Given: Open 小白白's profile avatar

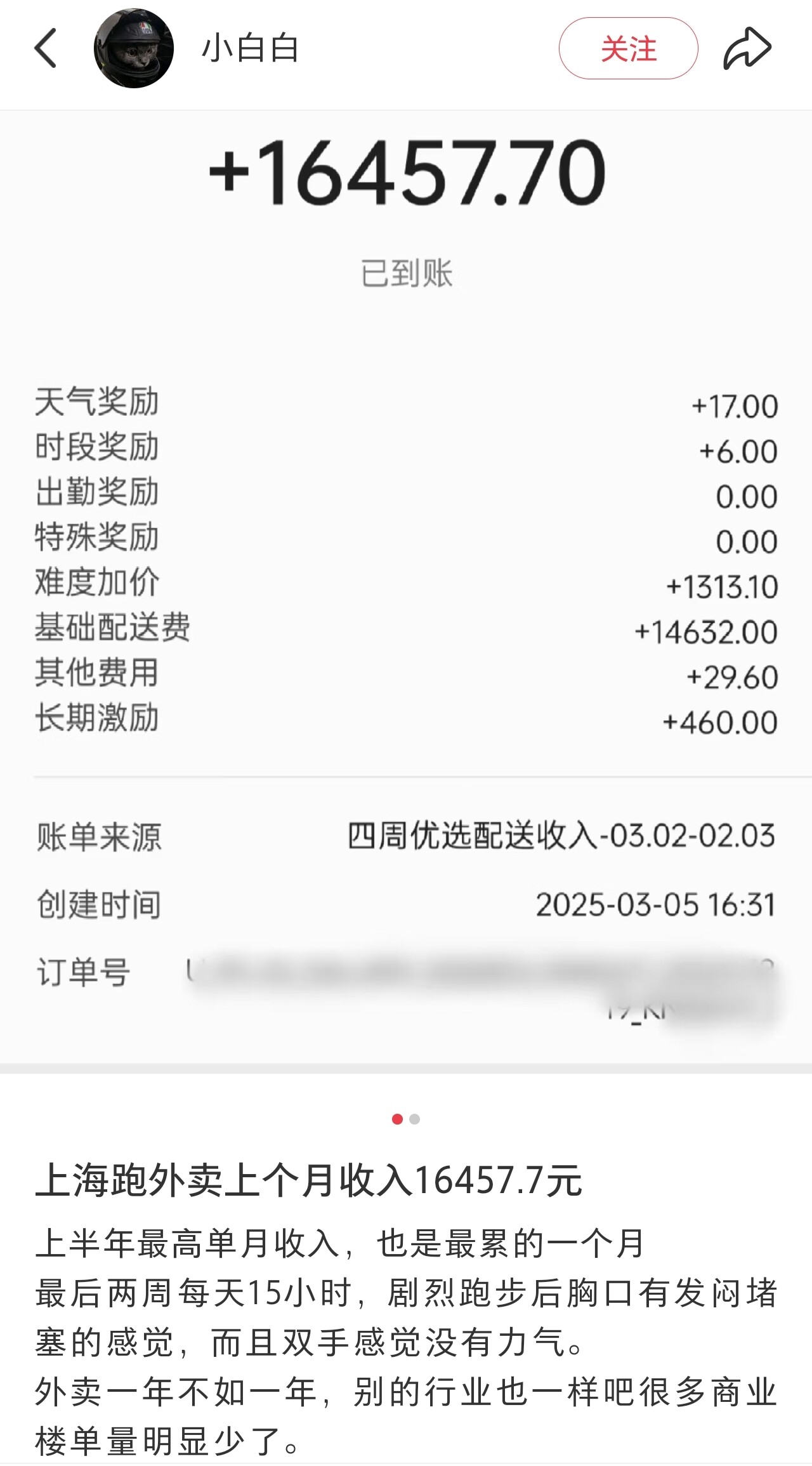Looking at the screenshot, I should (x=134, y=48).
